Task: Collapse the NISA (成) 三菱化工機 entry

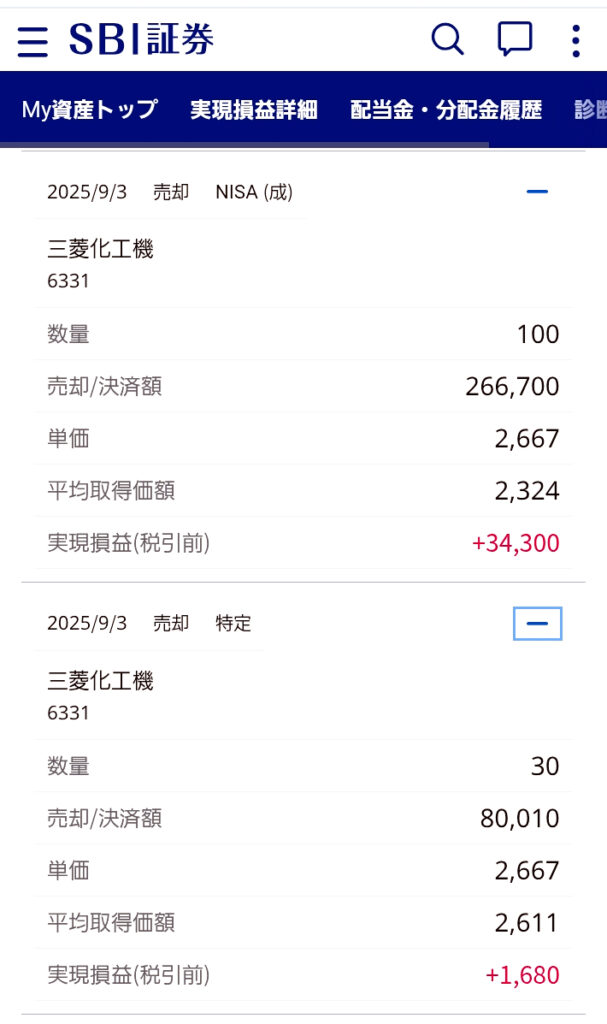Action: click(537, 192)
